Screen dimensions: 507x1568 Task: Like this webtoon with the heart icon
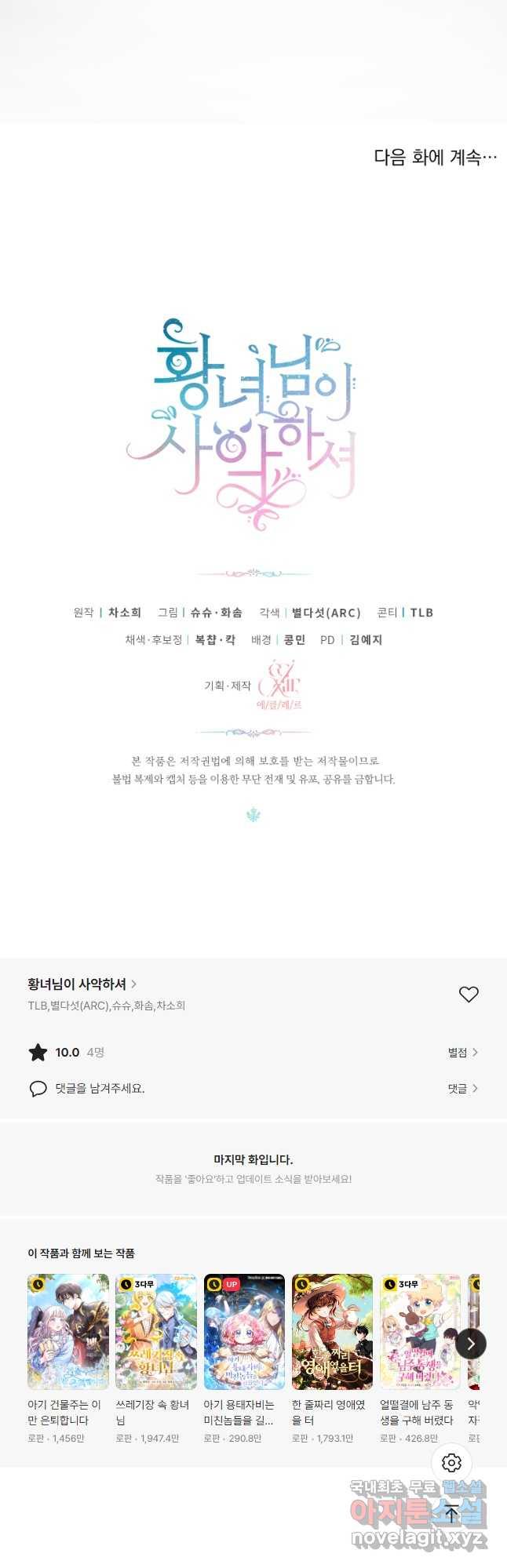tap(469, 994)
